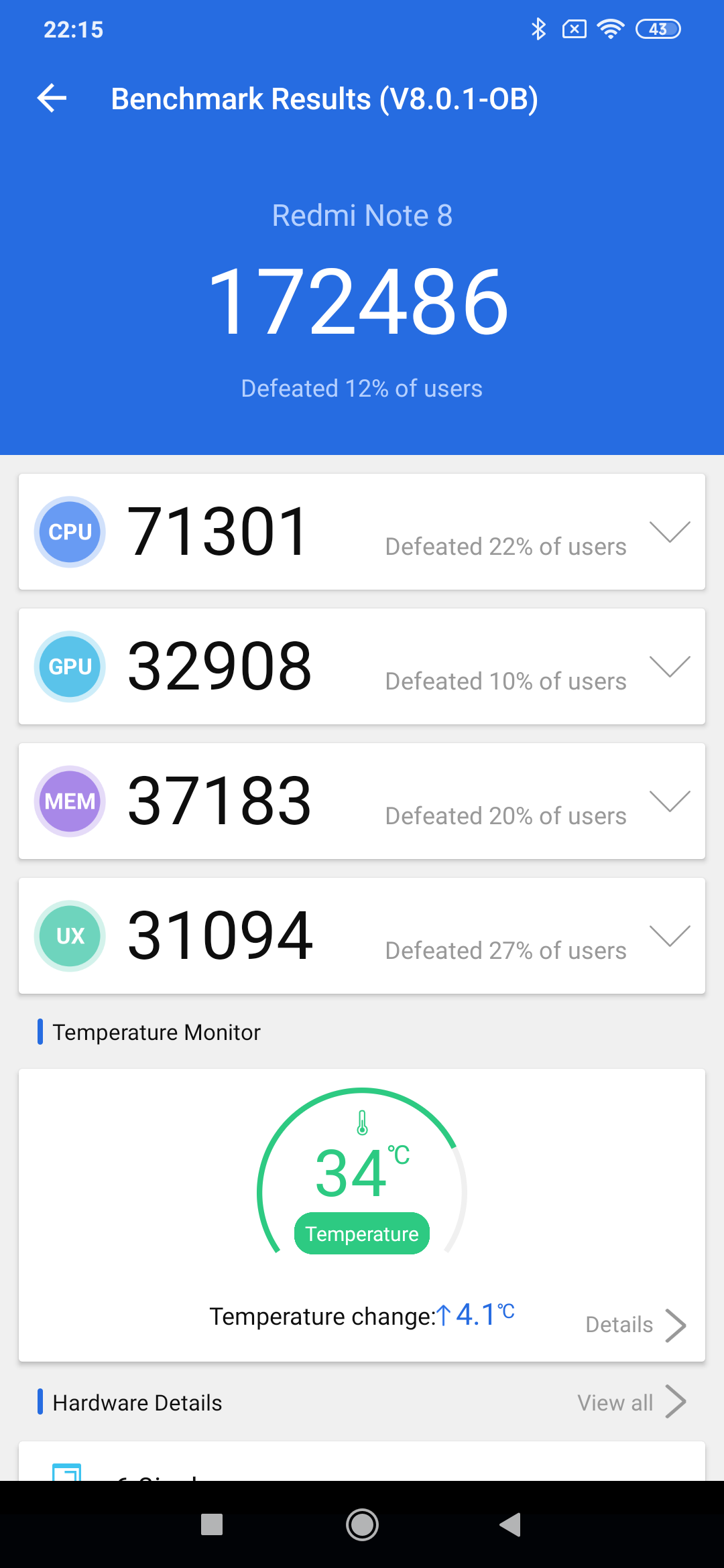Expand the UX score section
Screen dimensions: 724x1568
coord(670,936)
